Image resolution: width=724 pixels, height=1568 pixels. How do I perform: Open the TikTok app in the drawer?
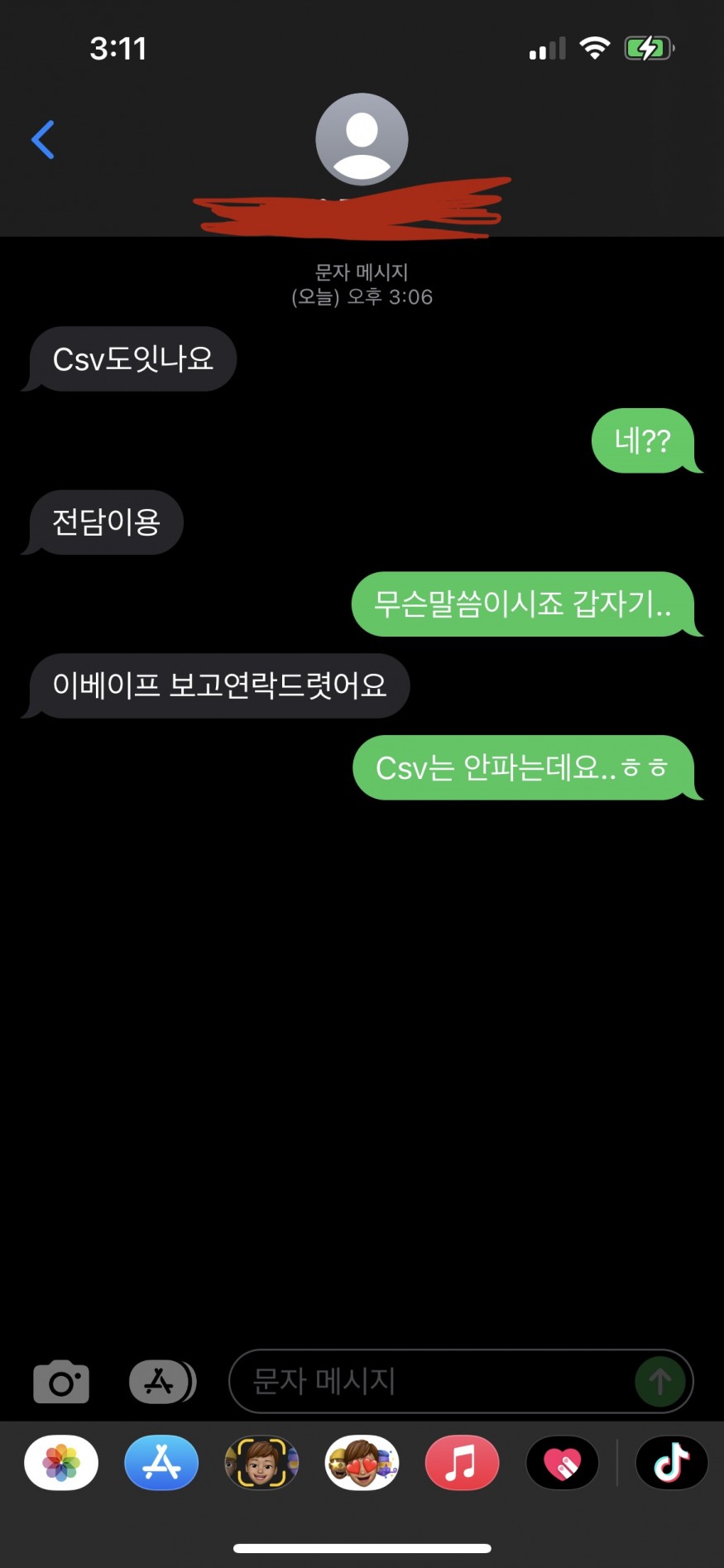pyautogui.click(x=671, y=1463)
